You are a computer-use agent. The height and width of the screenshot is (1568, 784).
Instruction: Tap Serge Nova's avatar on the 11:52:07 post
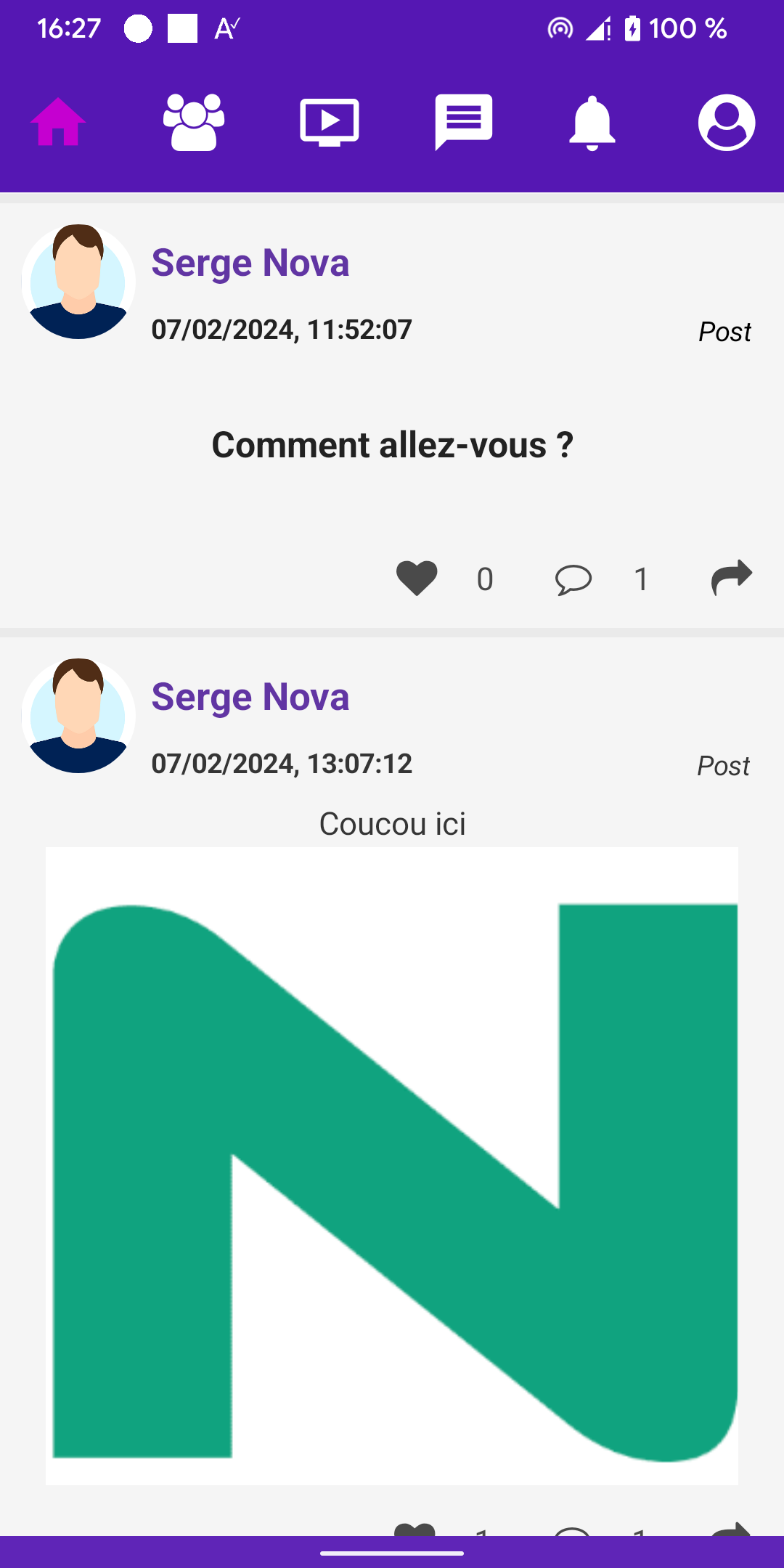[x=78, y=282]
